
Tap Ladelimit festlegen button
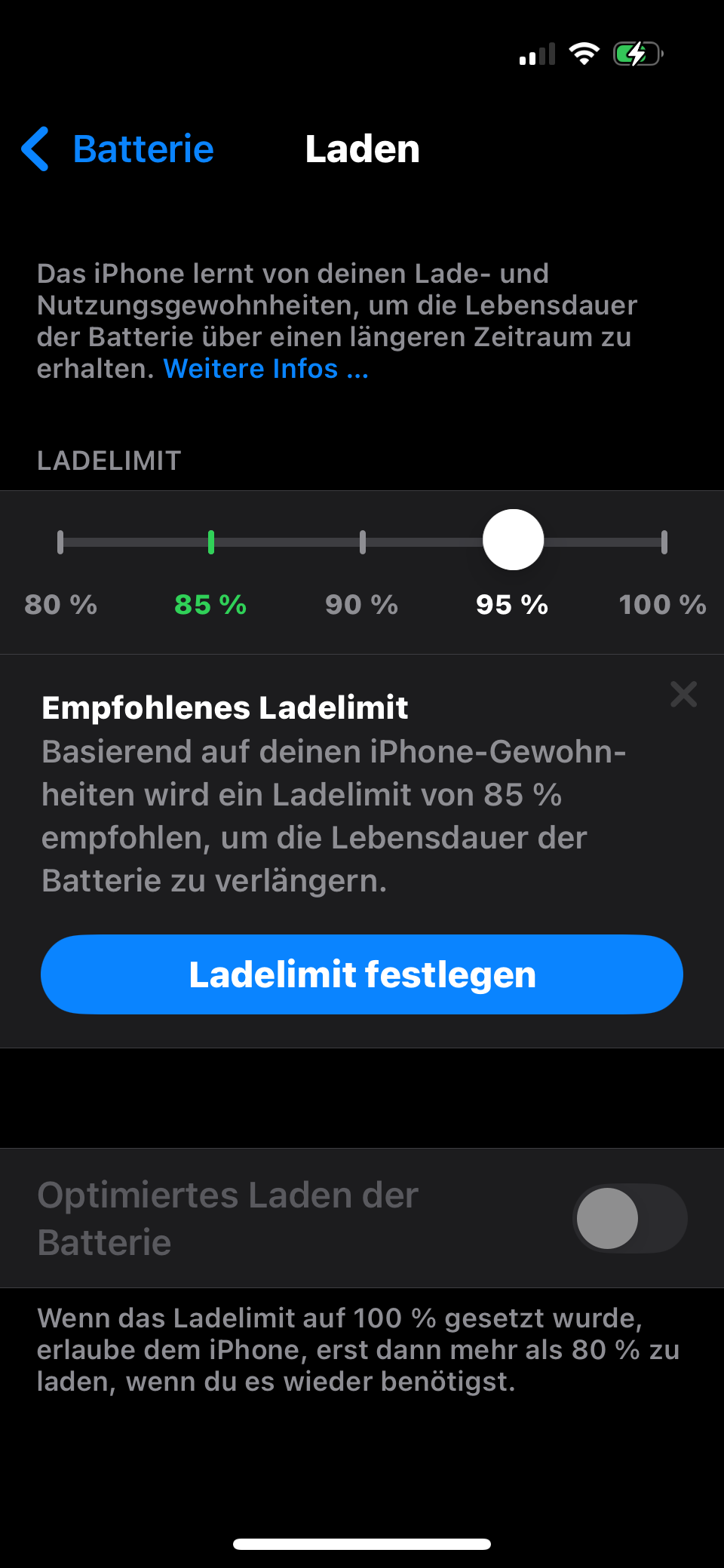coord(362,974)
